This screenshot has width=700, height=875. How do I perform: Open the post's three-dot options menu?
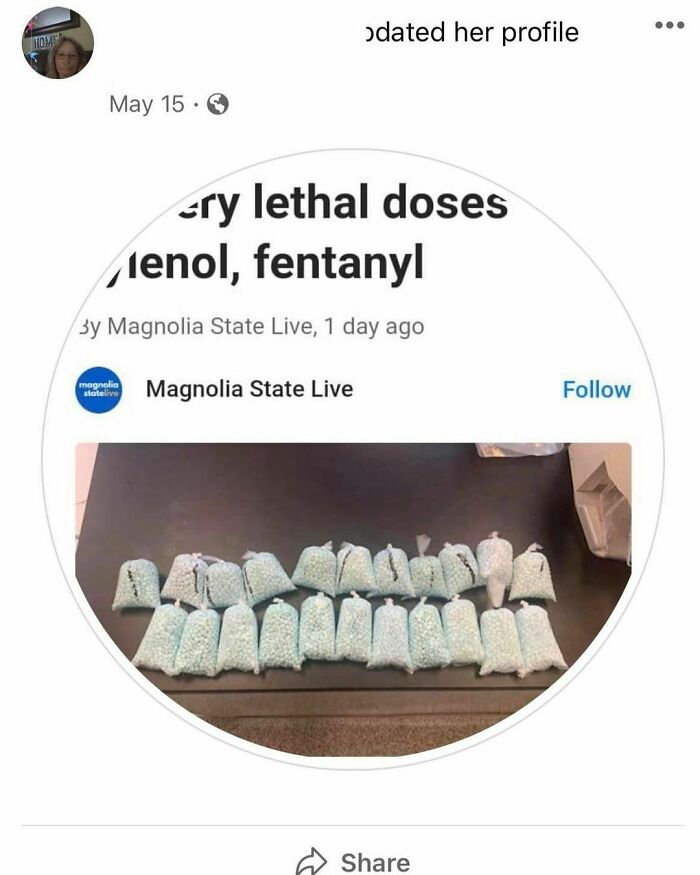click(668, 24)
